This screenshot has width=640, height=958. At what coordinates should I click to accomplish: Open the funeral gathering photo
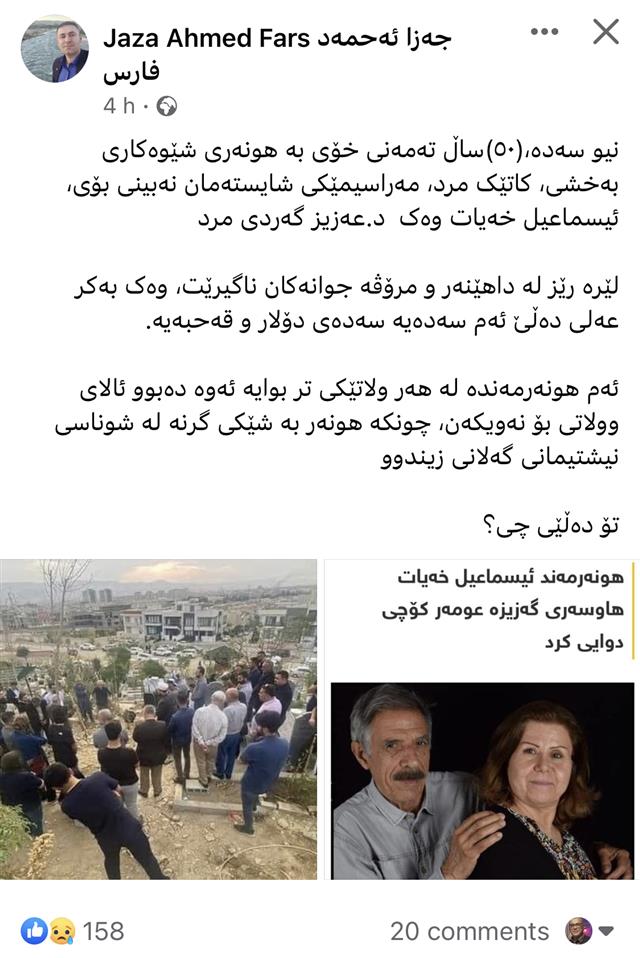click(158, 719)
